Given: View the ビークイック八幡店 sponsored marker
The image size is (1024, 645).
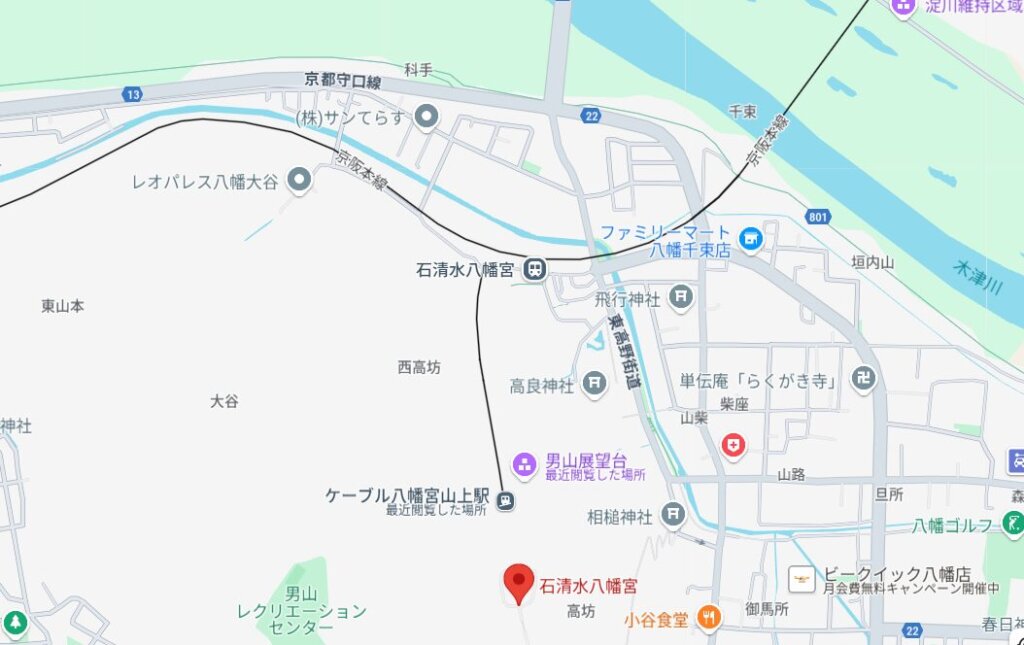Looking at the screenshot, I should pyautogui.click(x=802, y=578).
